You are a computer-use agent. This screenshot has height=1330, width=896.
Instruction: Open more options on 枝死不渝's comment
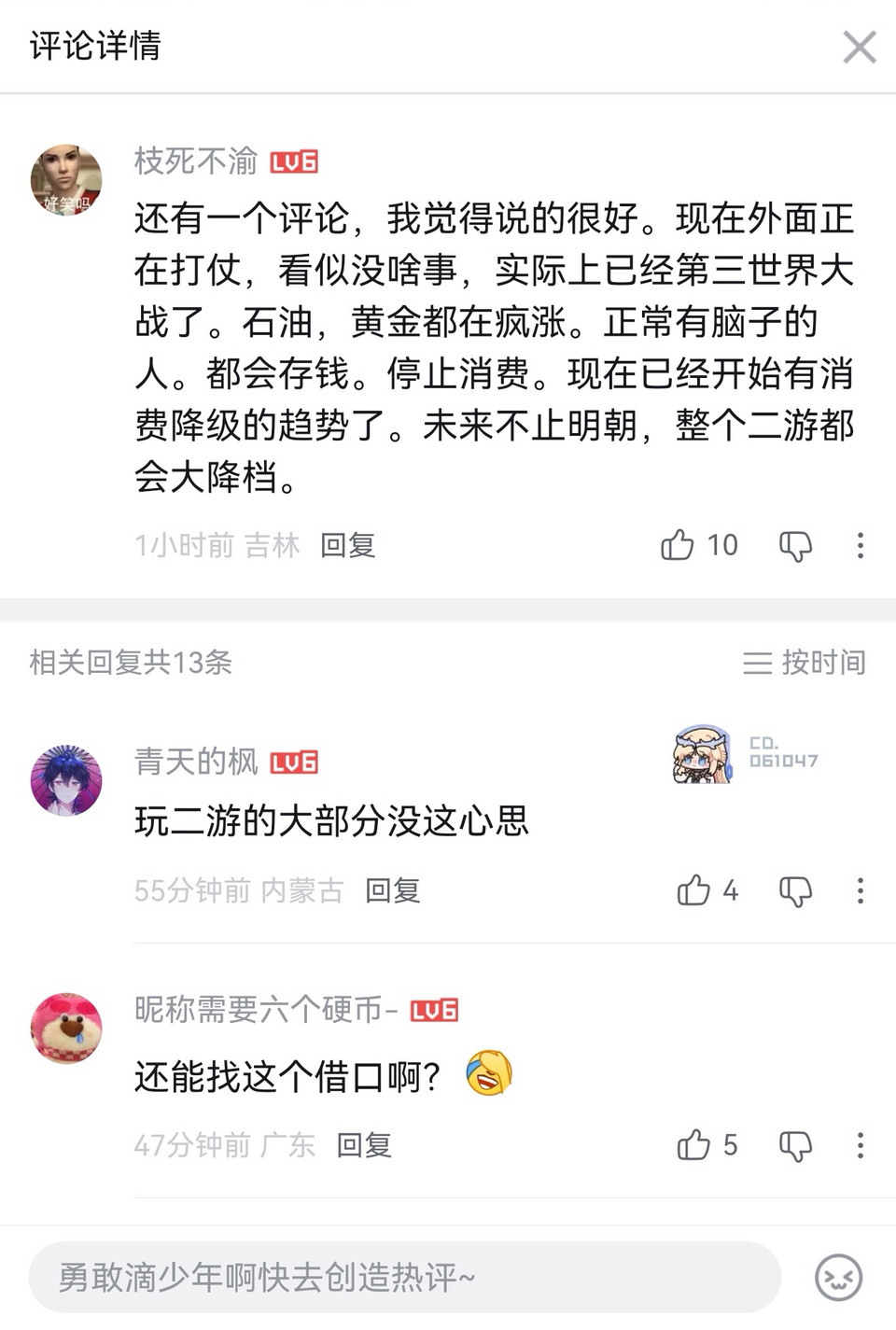click(x=860, y=546)
